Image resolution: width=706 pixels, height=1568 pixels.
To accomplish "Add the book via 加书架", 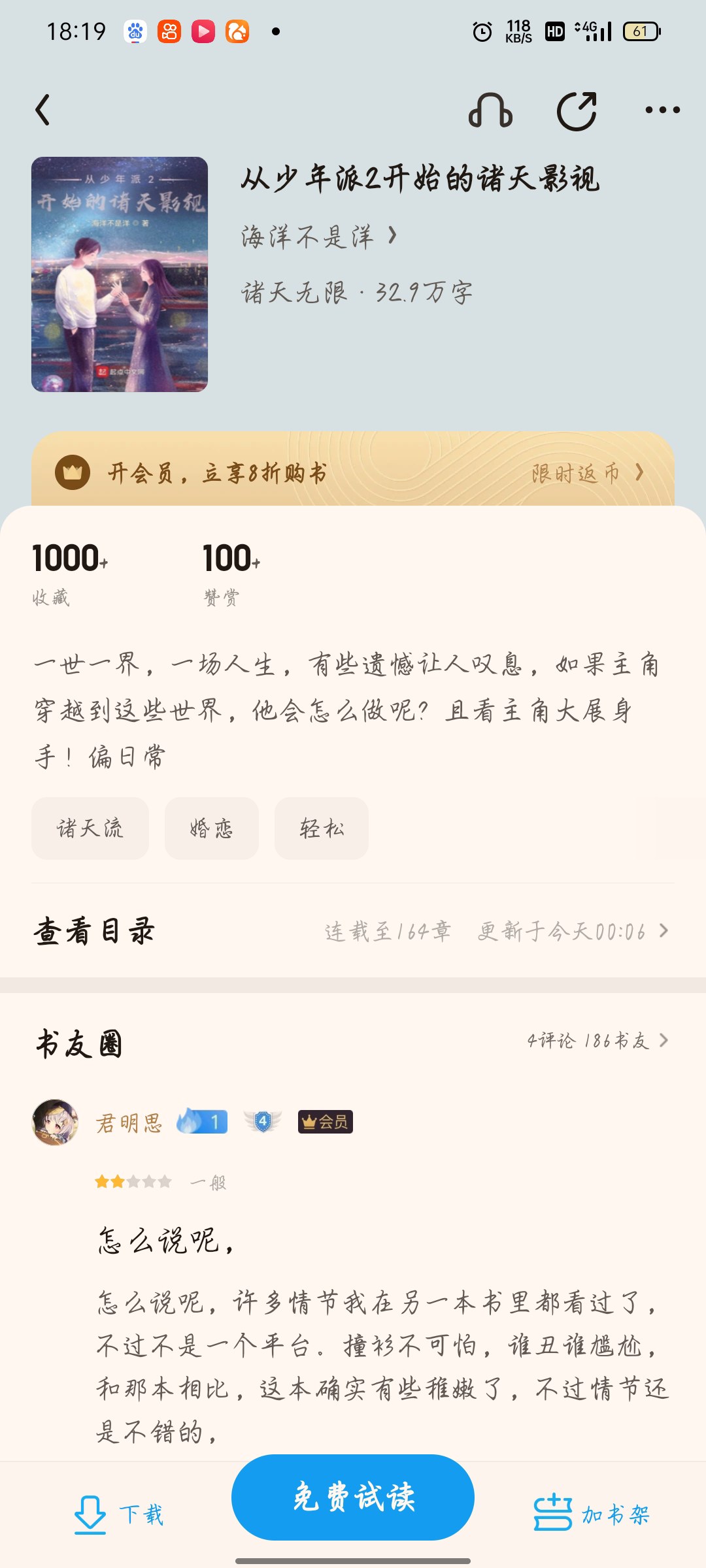I will [592, 1514].
